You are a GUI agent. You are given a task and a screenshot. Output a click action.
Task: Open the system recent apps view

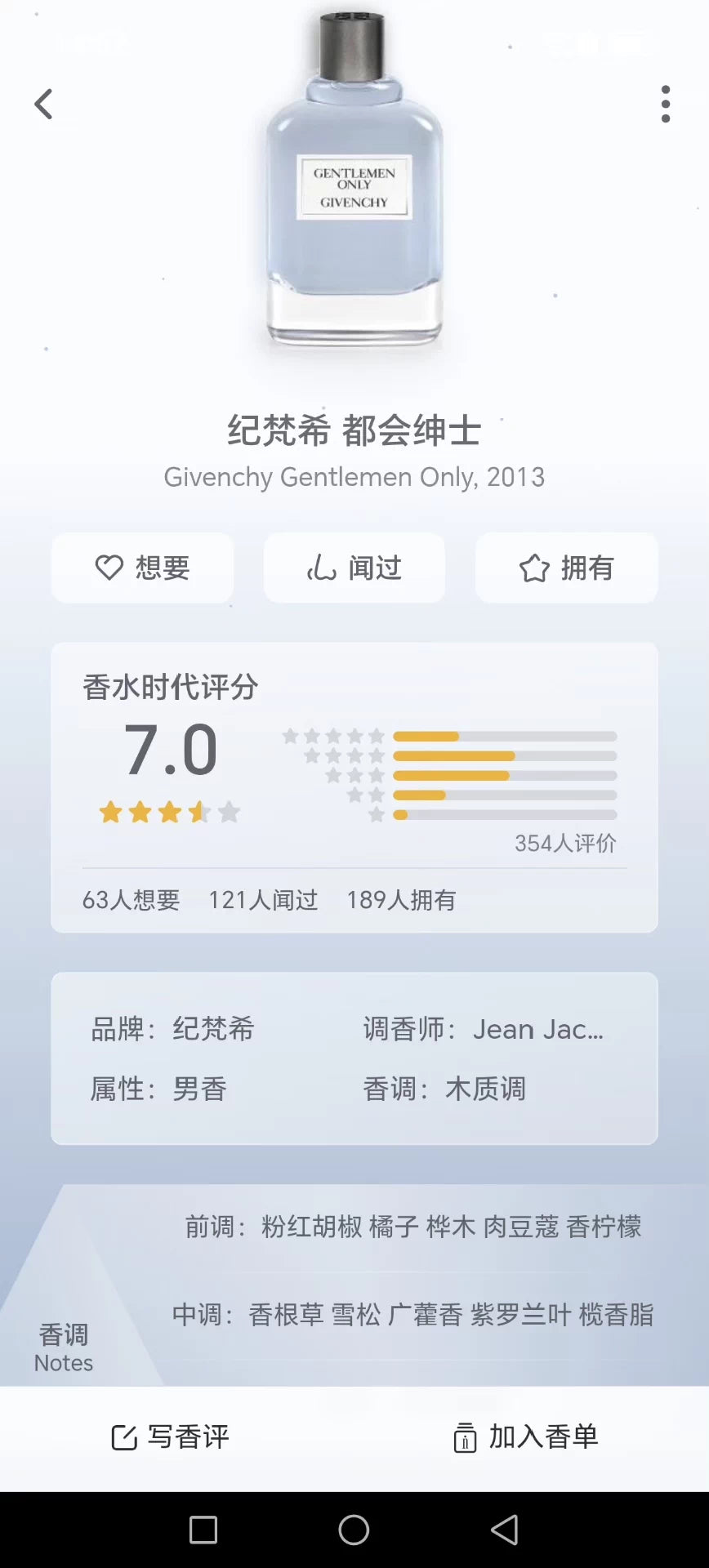pos(203,1530)
